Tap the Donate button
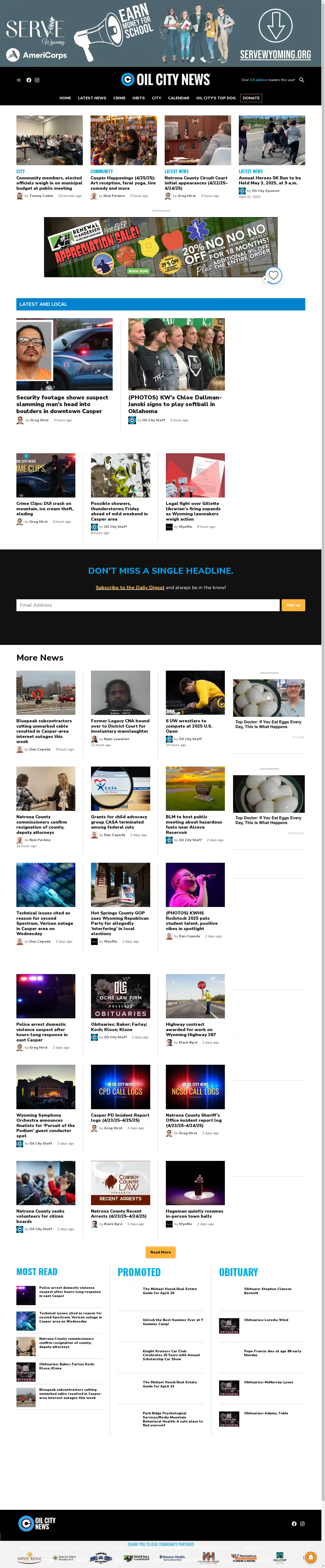Viewport: 325px width, 1568px height. pos(251,98)
